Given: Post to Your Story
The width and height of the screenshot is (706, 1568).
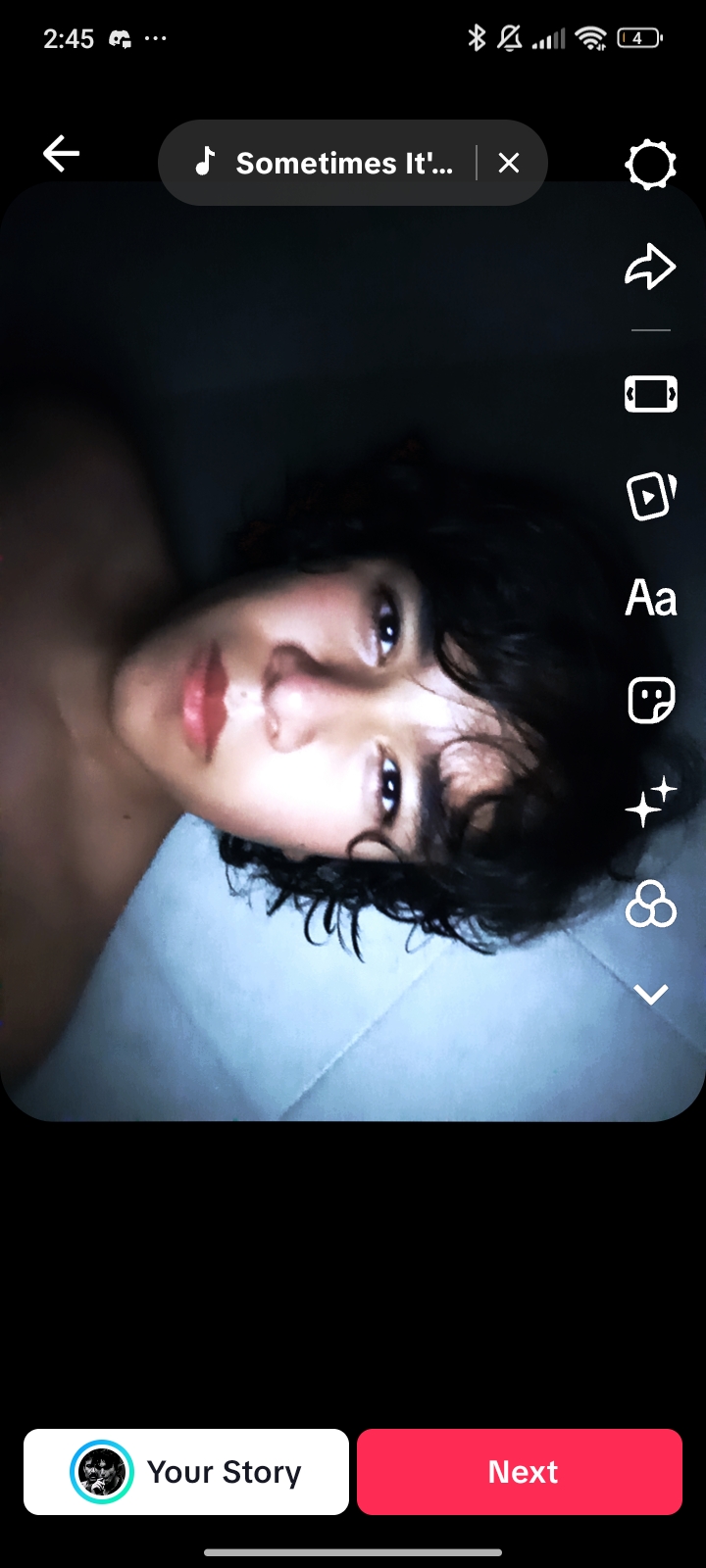Looking at the screenshot, I should point(186,1472).
